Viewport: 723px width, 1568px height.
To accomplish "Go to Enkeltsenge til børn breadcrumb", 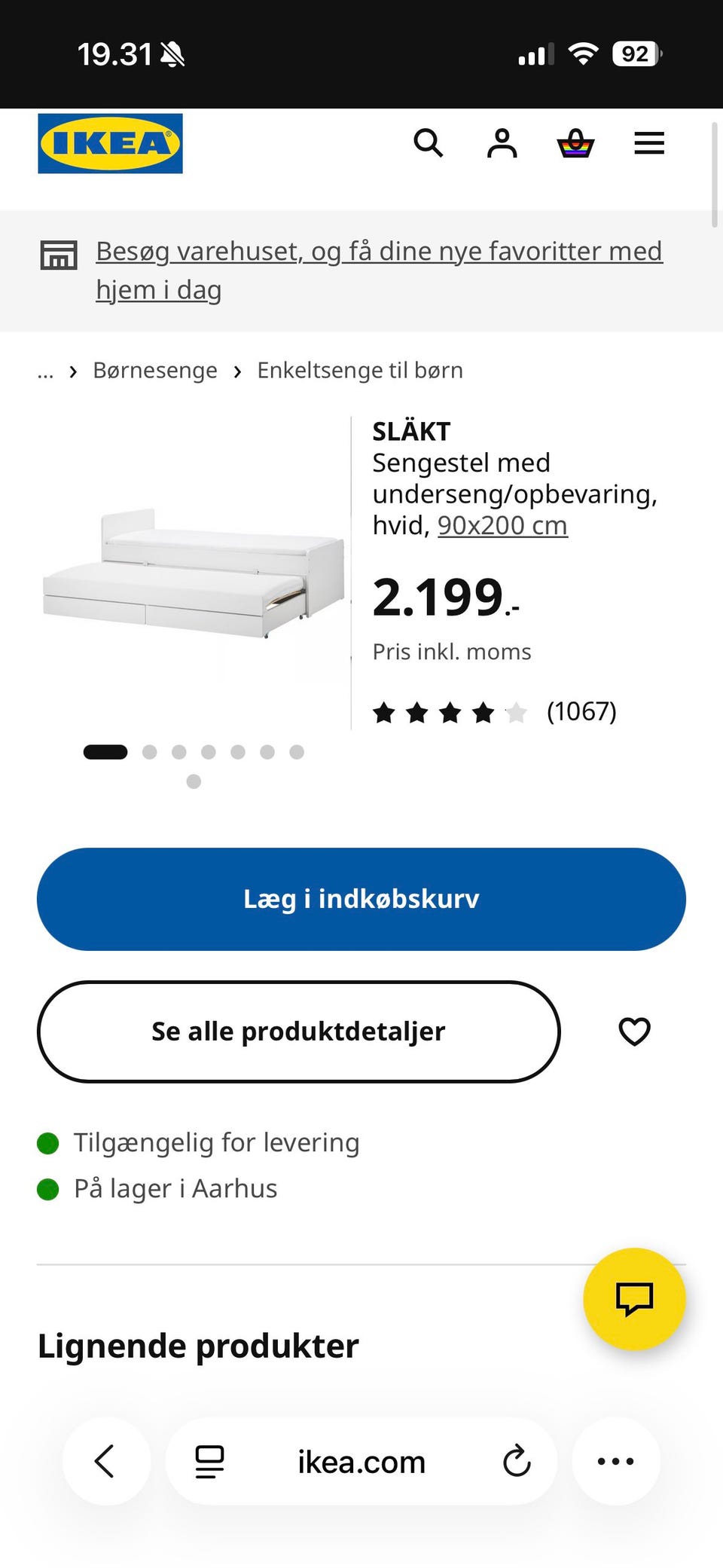I will (x=360, y=370).
